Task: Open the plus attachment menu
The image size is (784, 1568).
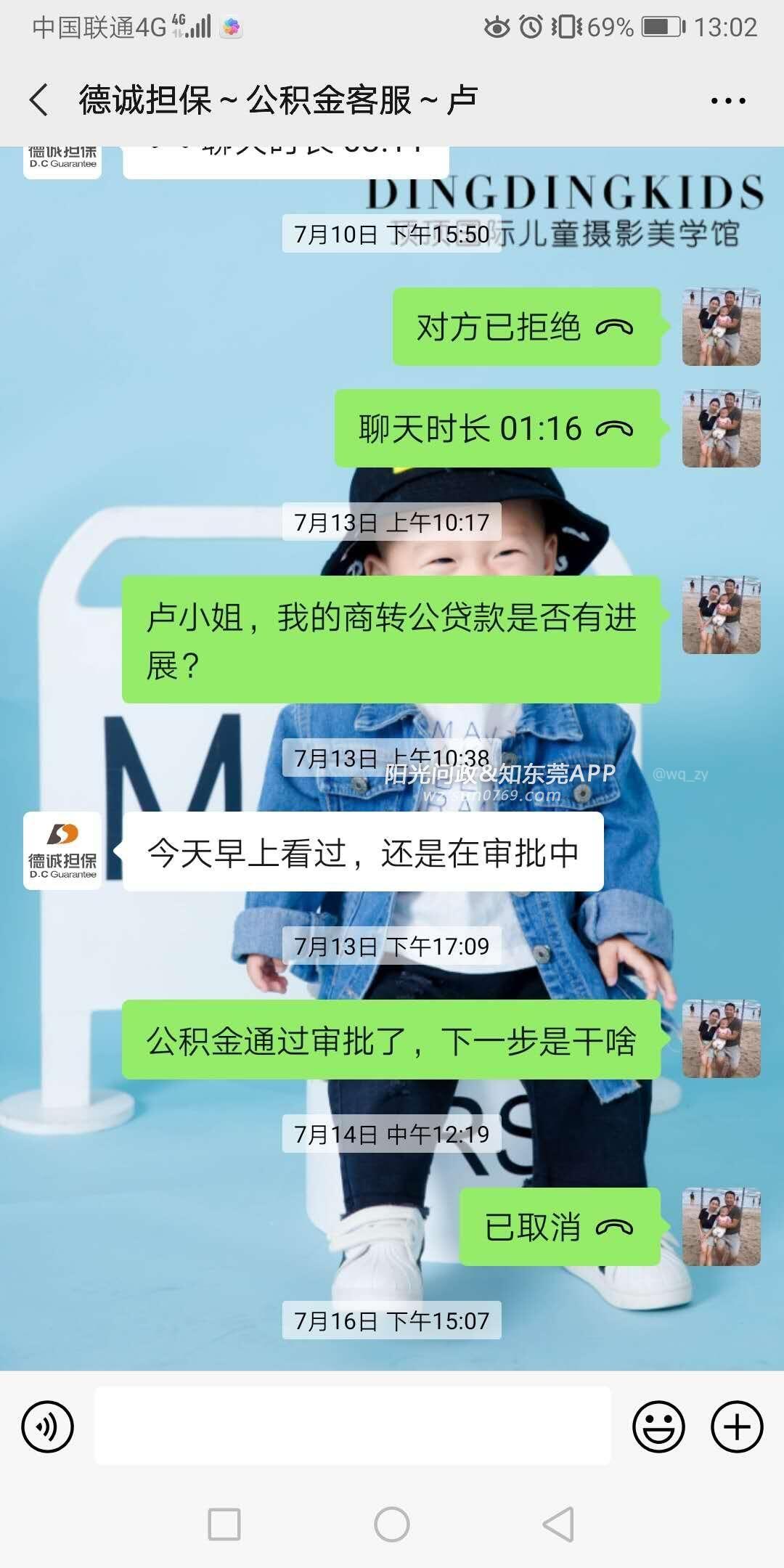Action: pyautogui.click(x=736, y=1426)
